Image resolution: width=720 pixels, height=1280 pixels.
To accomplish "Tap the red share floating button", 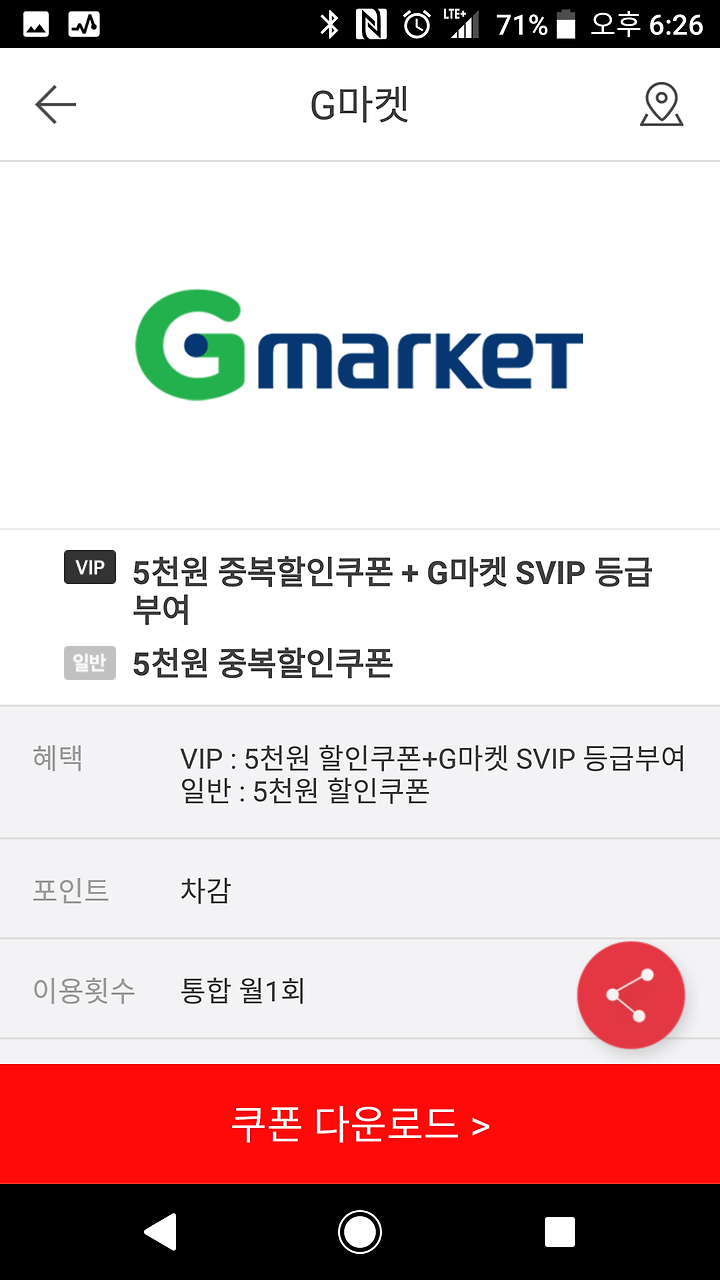I will pos(631,995).
